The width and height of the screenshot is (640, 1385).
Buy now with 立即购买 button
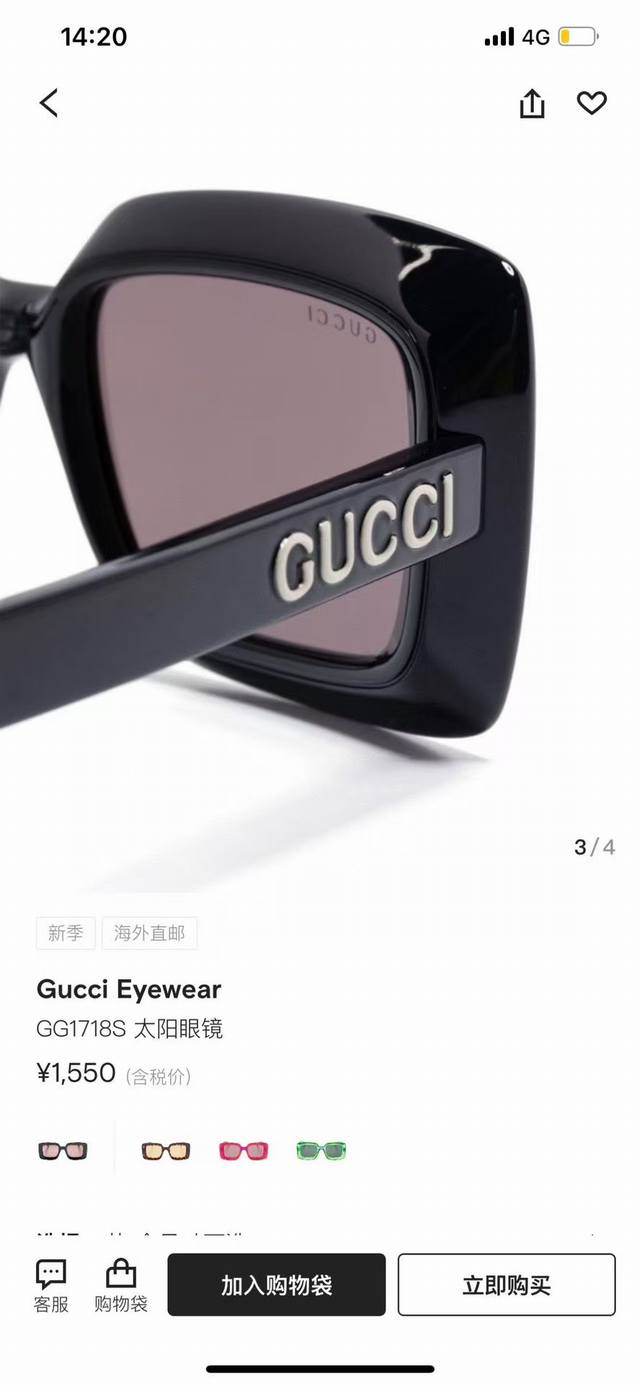(506, 1285)
